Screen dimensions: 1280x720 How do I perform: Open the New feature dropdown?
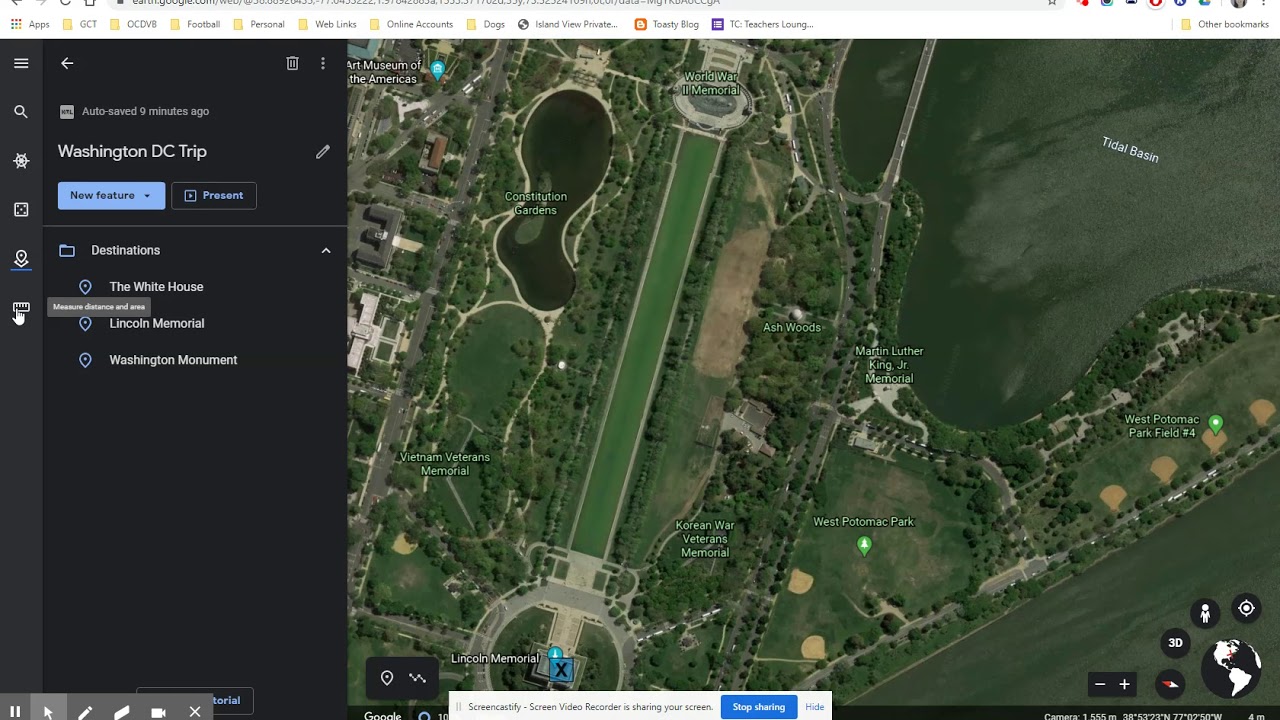click(111, 195)
